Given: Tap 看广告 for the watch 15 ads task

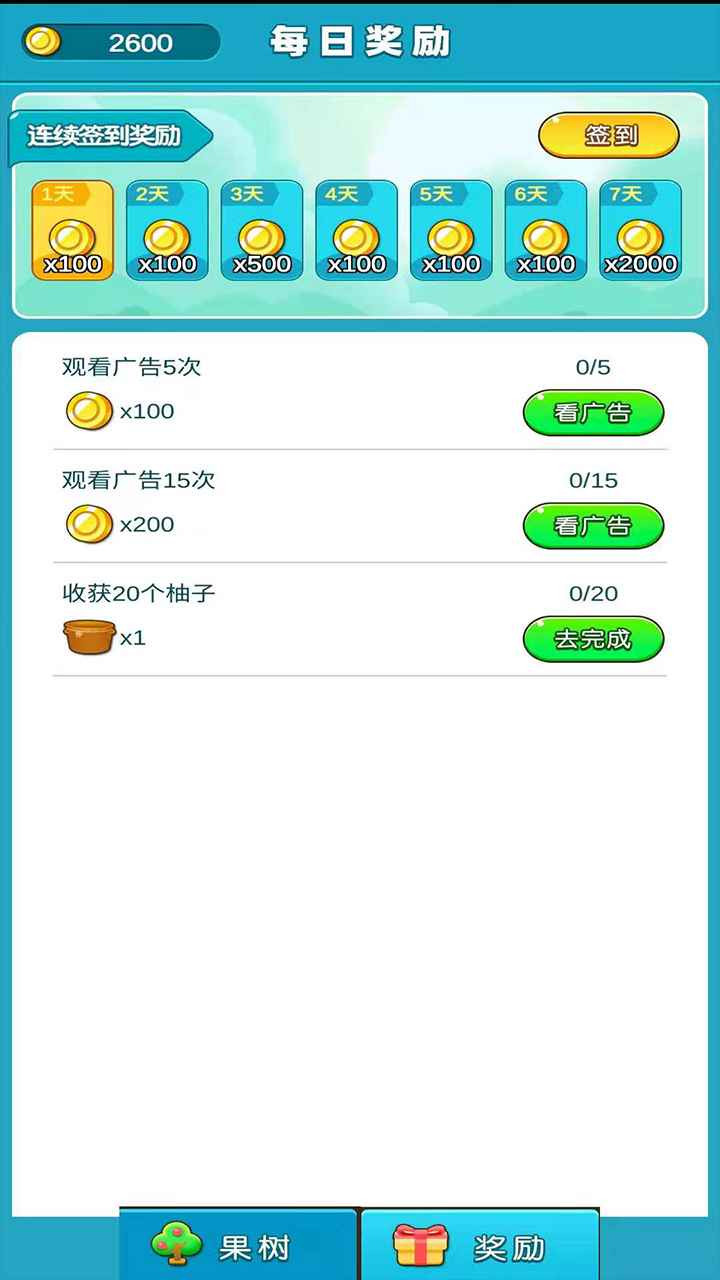Looking at the screenshot, I should tap(592, 525).
